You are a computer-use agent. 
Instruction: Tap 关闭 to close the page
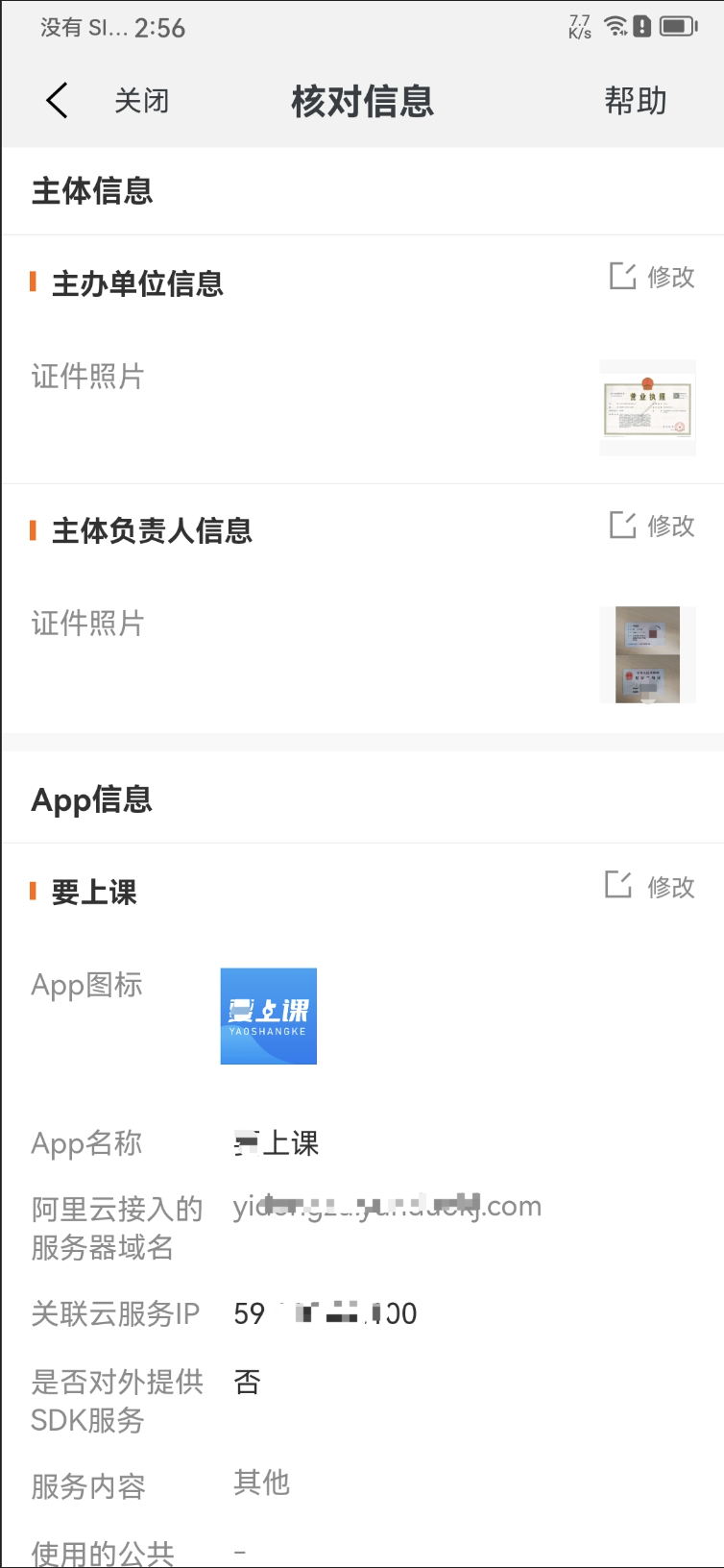click(142, 101)
